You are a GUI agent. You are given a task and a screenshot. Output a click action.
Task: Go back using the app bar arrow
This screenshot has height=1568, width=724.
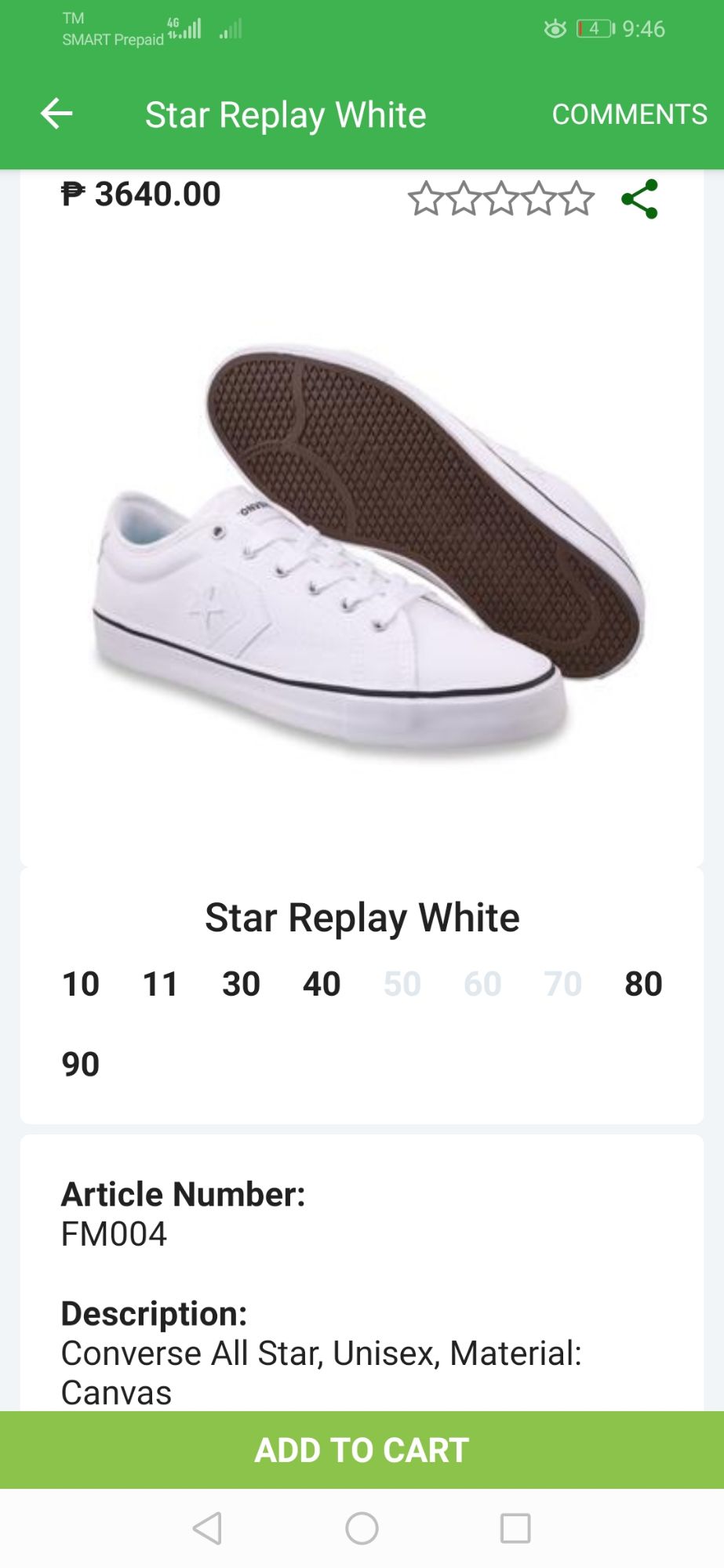pyautogui.click(x=56, y=114)
